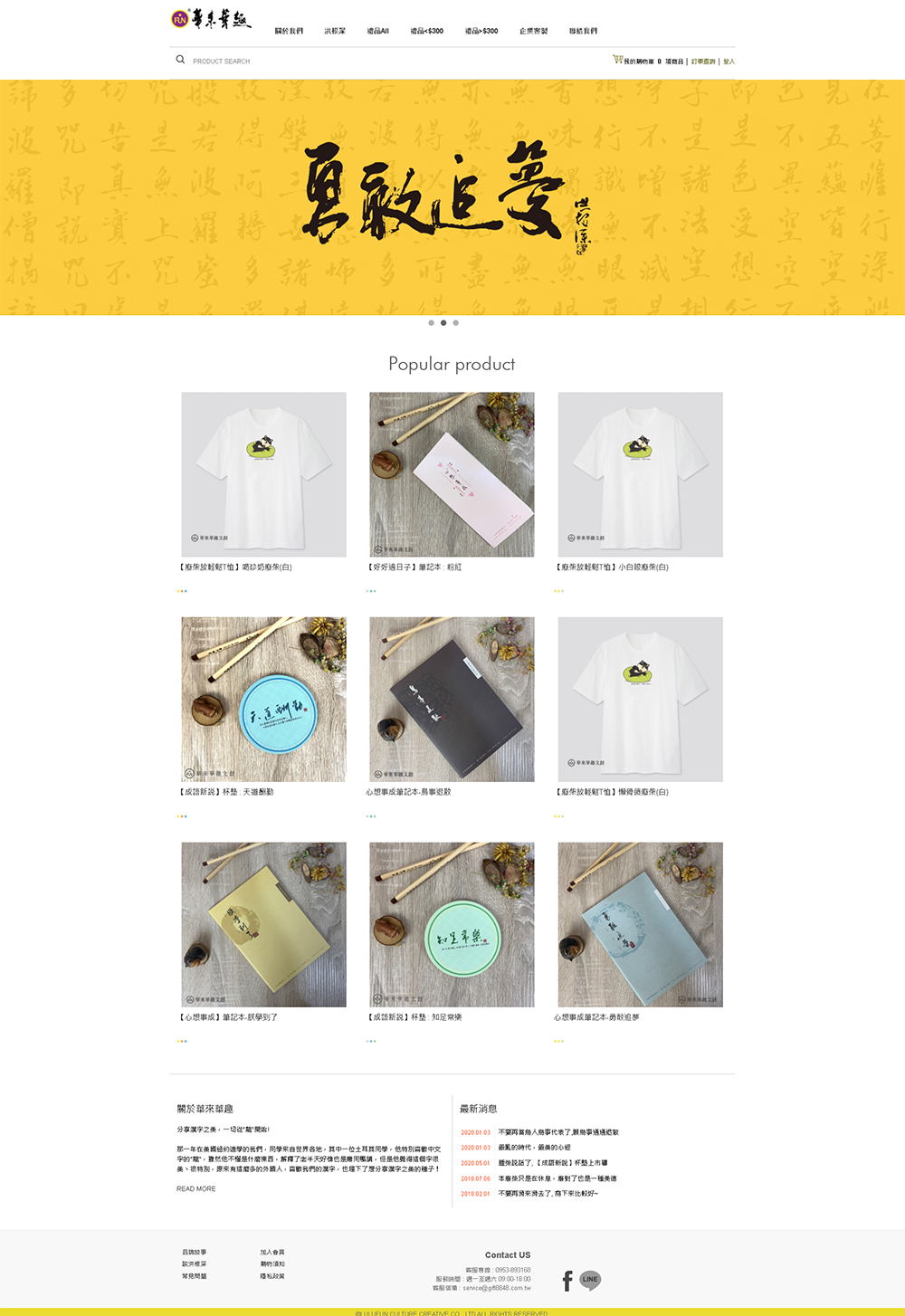Image resolution: width=905 pixels, height=1316 pixels.
Task: Open the 禮品All menu item
Action: pos(377,31)
